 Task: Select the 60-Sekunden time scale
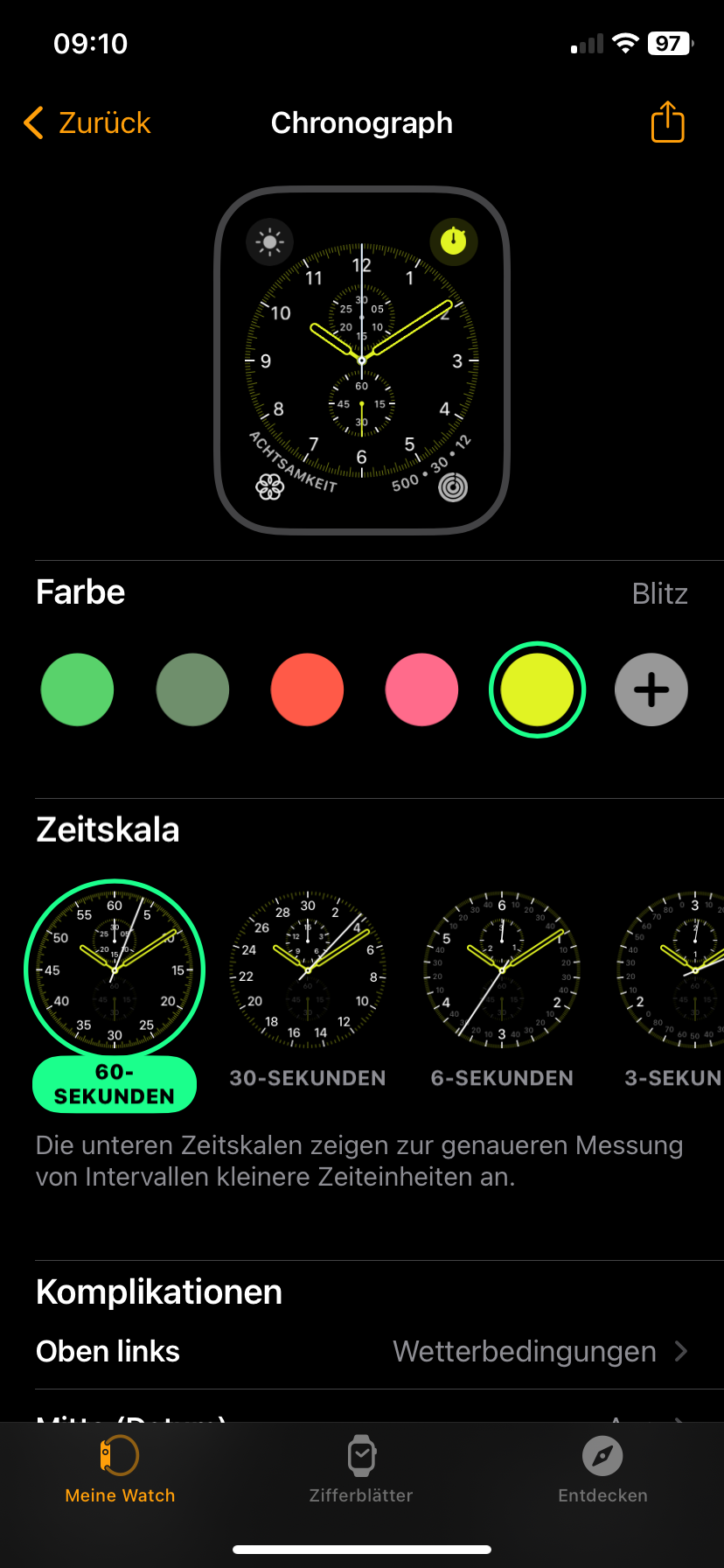point(115,969)
